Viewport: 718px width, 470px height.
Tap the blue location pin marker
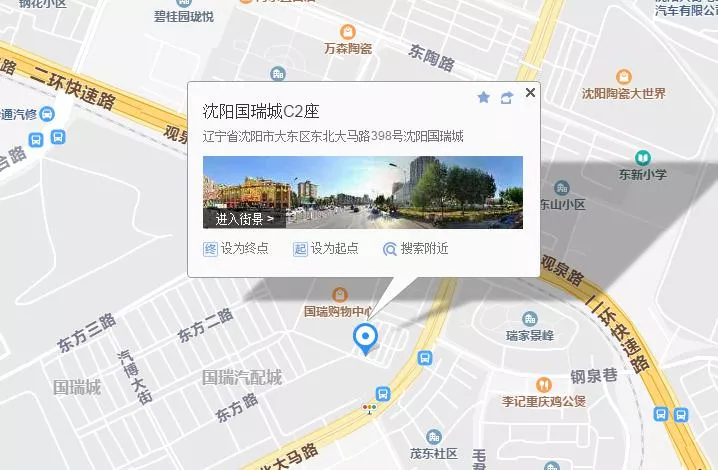(366, 338)
